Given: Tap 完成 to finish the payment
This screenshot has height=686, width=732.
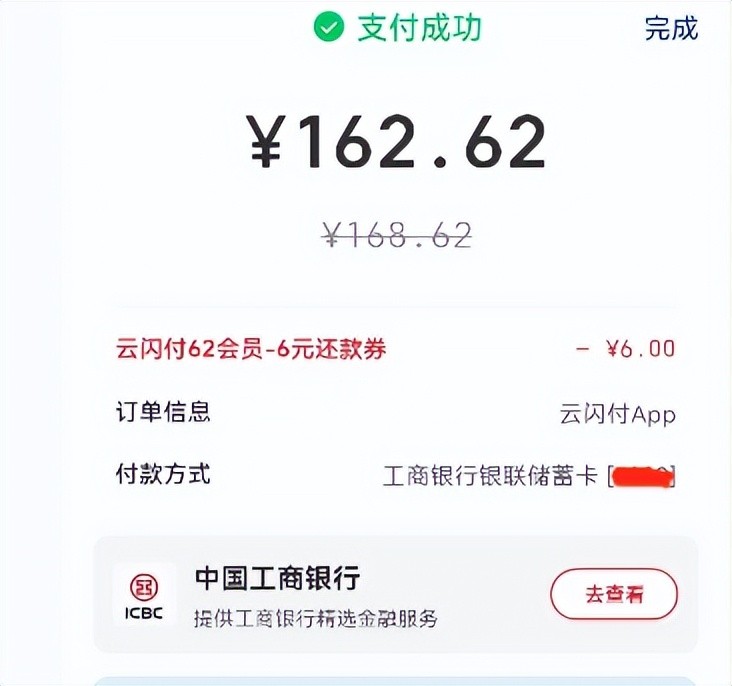Looking at the screenshot, I should (x=670, y=28).
